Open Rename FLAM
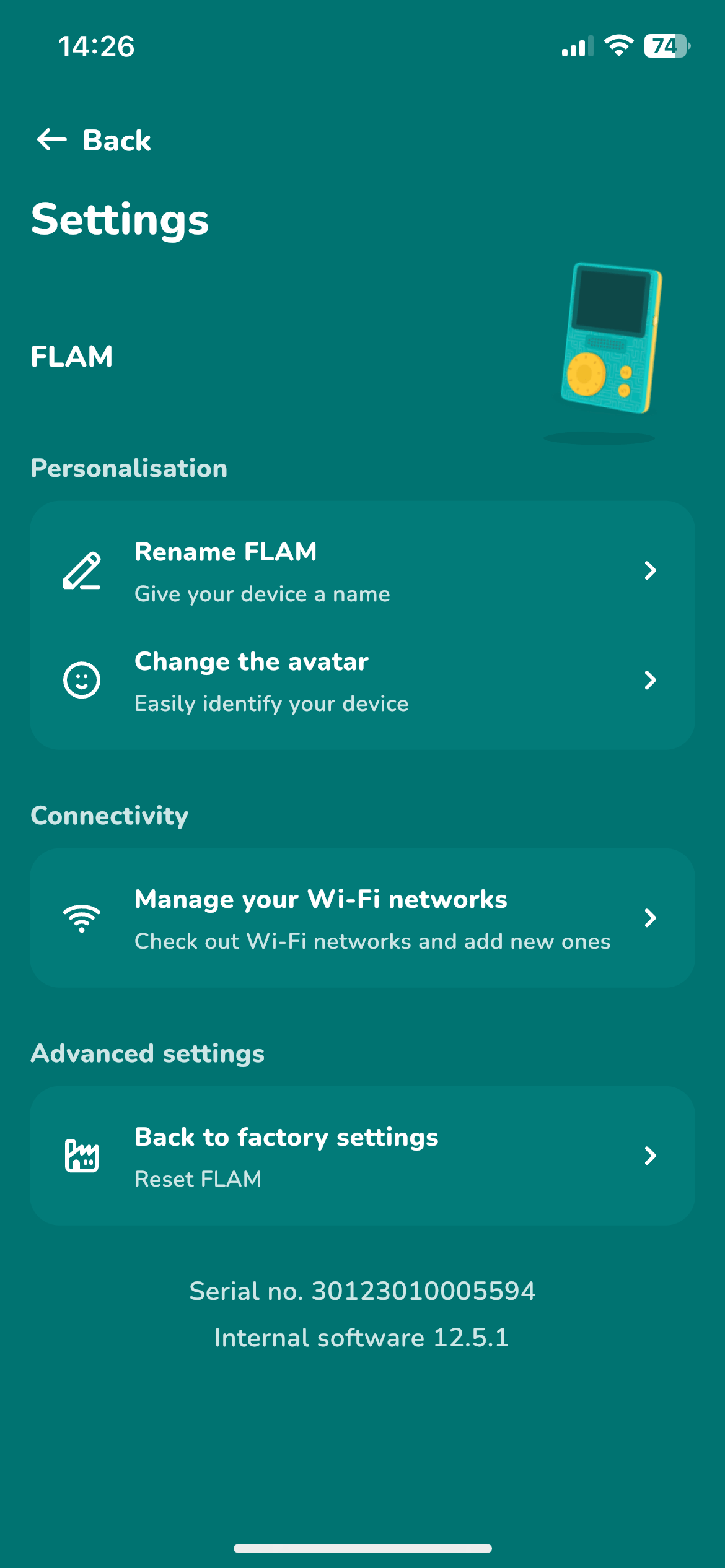 pyautogui.click(x=362, y=570)
